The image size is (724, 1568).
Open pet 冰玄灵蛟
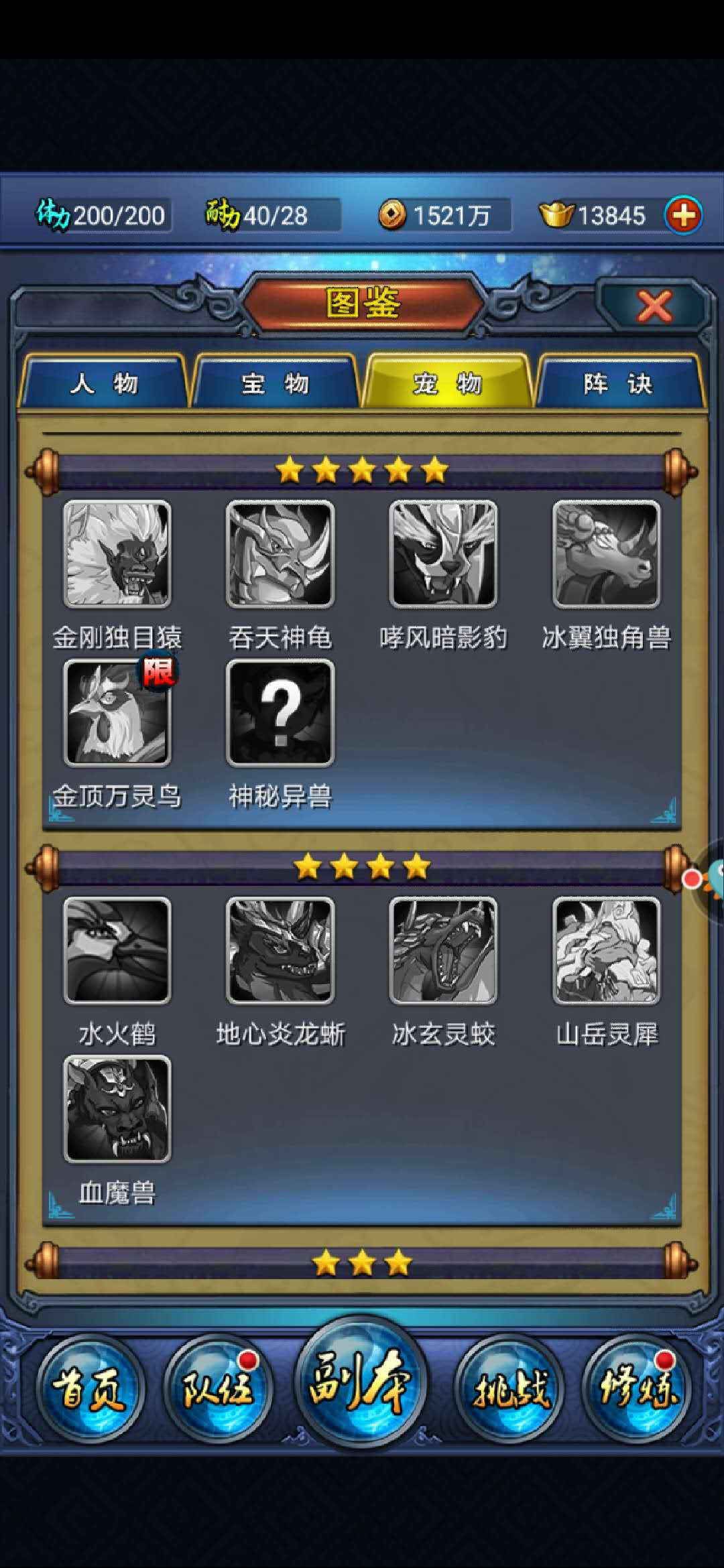[x=443, y=950]
